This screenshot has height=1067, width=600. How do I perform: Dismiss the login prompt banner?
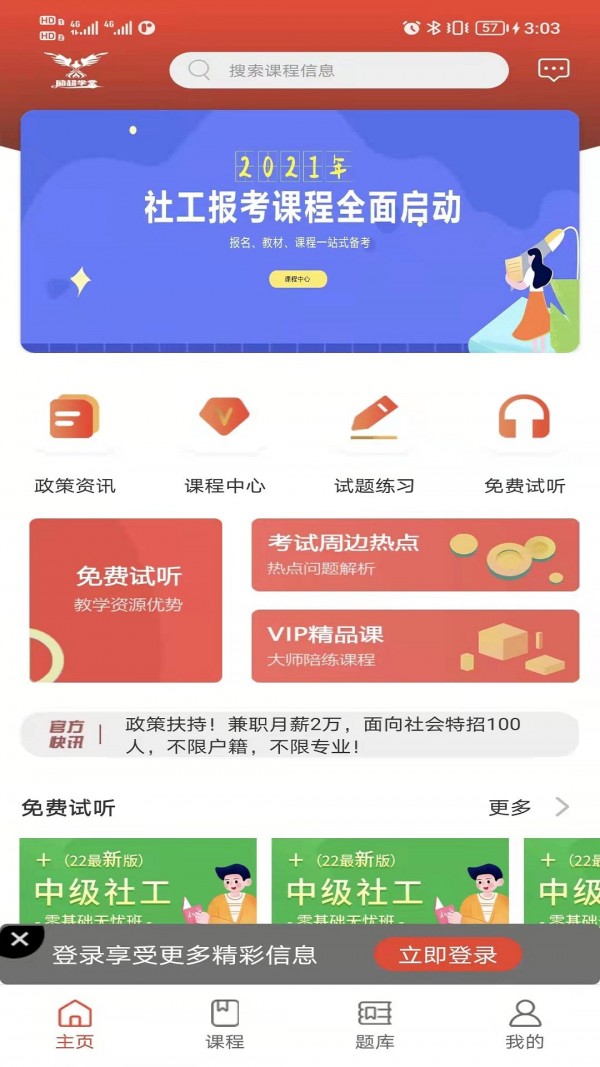pyautogui.click(x=20, y=940)
